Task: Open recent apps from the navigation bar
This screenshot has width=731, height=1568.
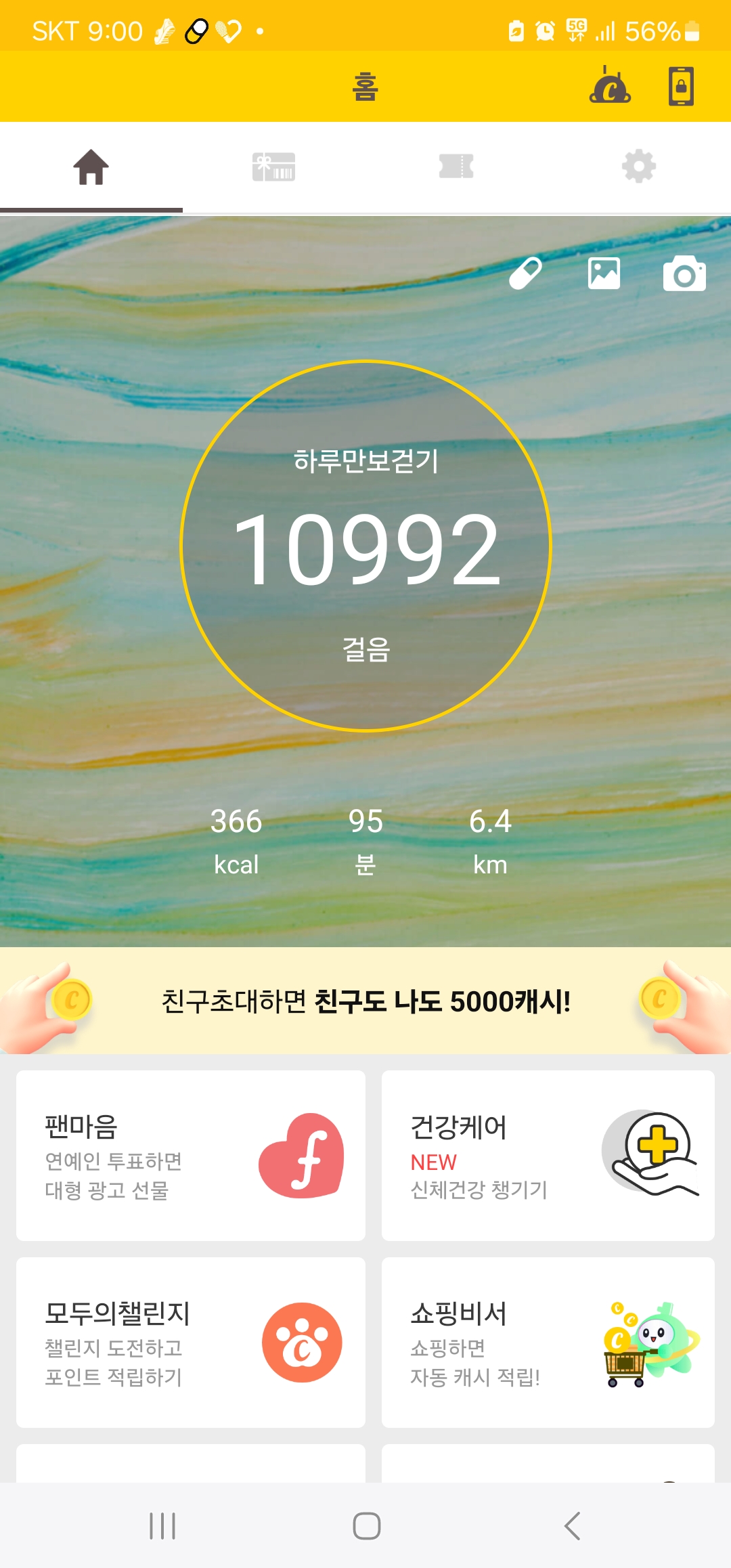Action: [162, 1526]
